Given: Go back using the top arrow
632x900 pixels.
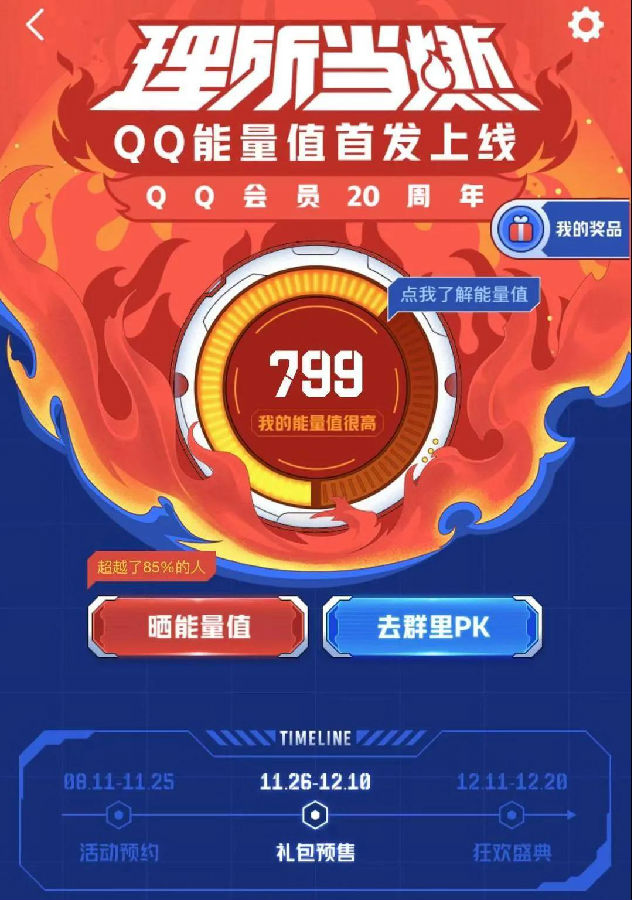Looking at the screenshot, I should click(x=36, y=26).
